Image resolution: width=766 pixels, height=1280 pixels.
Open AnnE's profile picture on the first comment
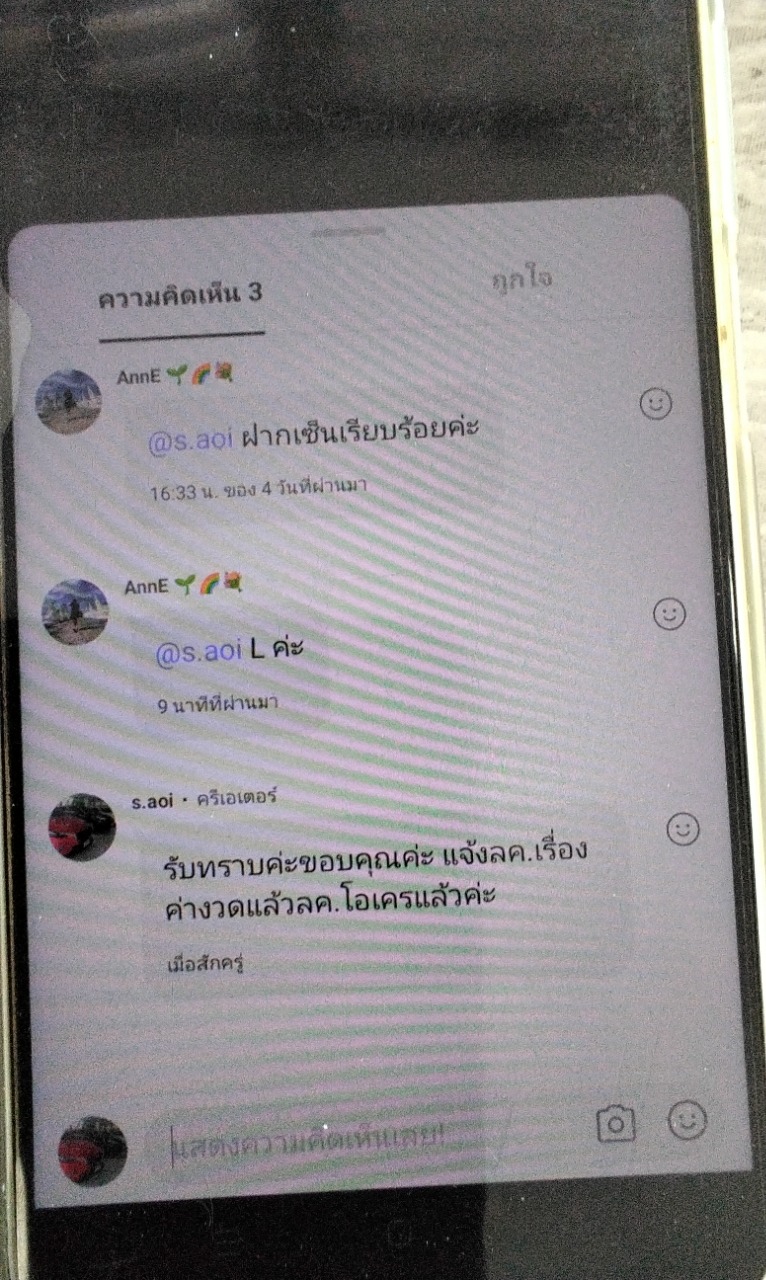coord(68,402)
